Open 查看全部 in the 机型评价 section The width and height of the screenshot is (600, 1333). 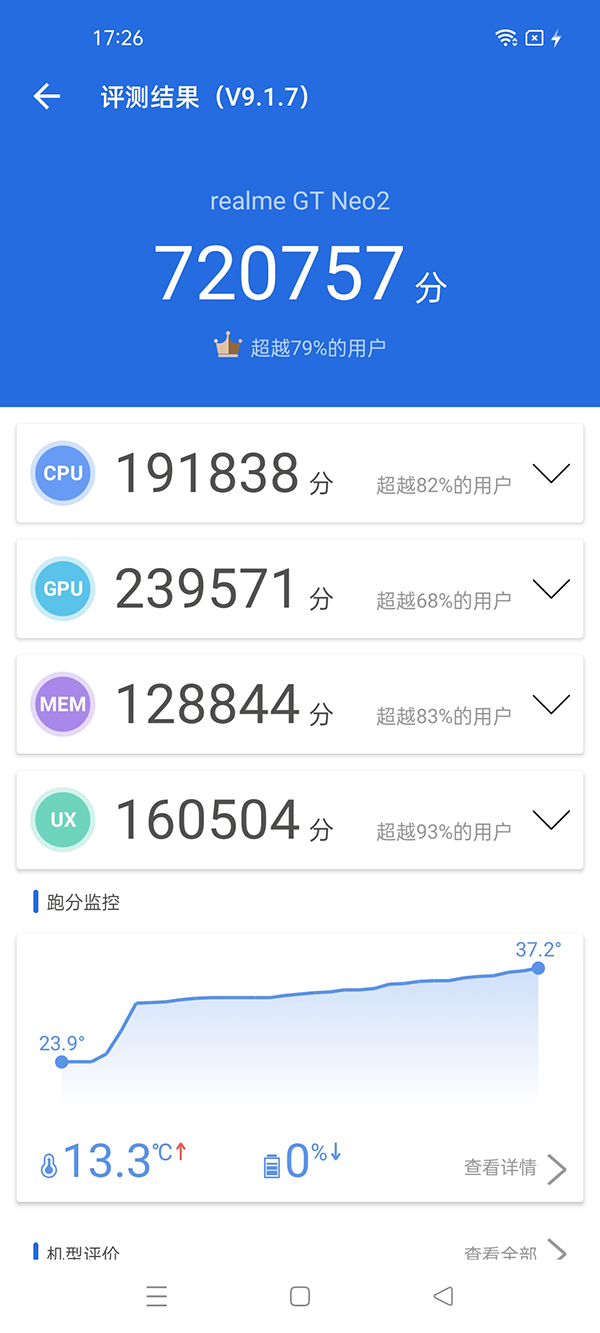(x=514, y=1252)
